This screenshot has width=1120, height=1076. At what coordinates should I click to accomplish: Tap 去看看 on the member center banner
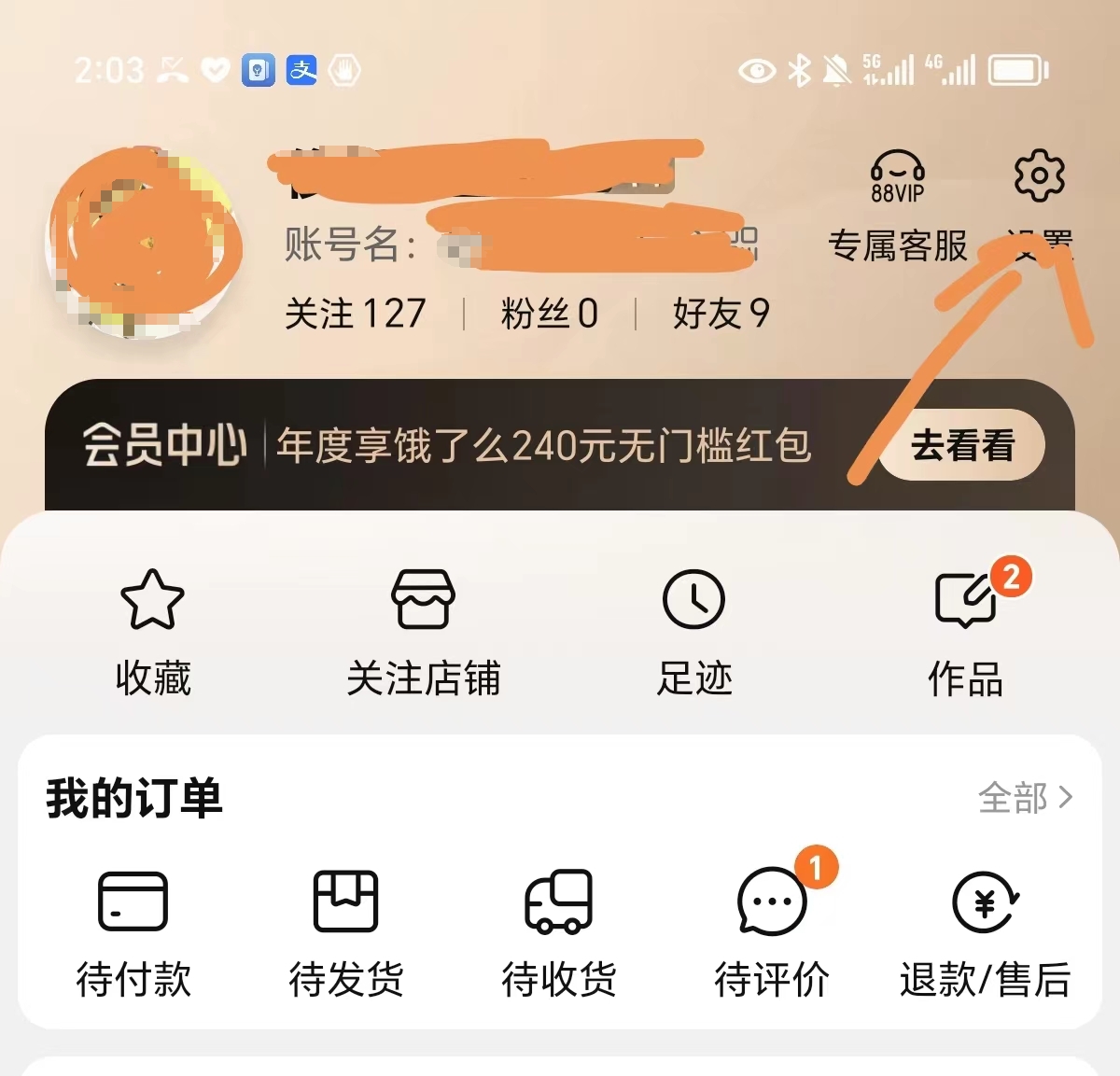[x=962, y=445]
